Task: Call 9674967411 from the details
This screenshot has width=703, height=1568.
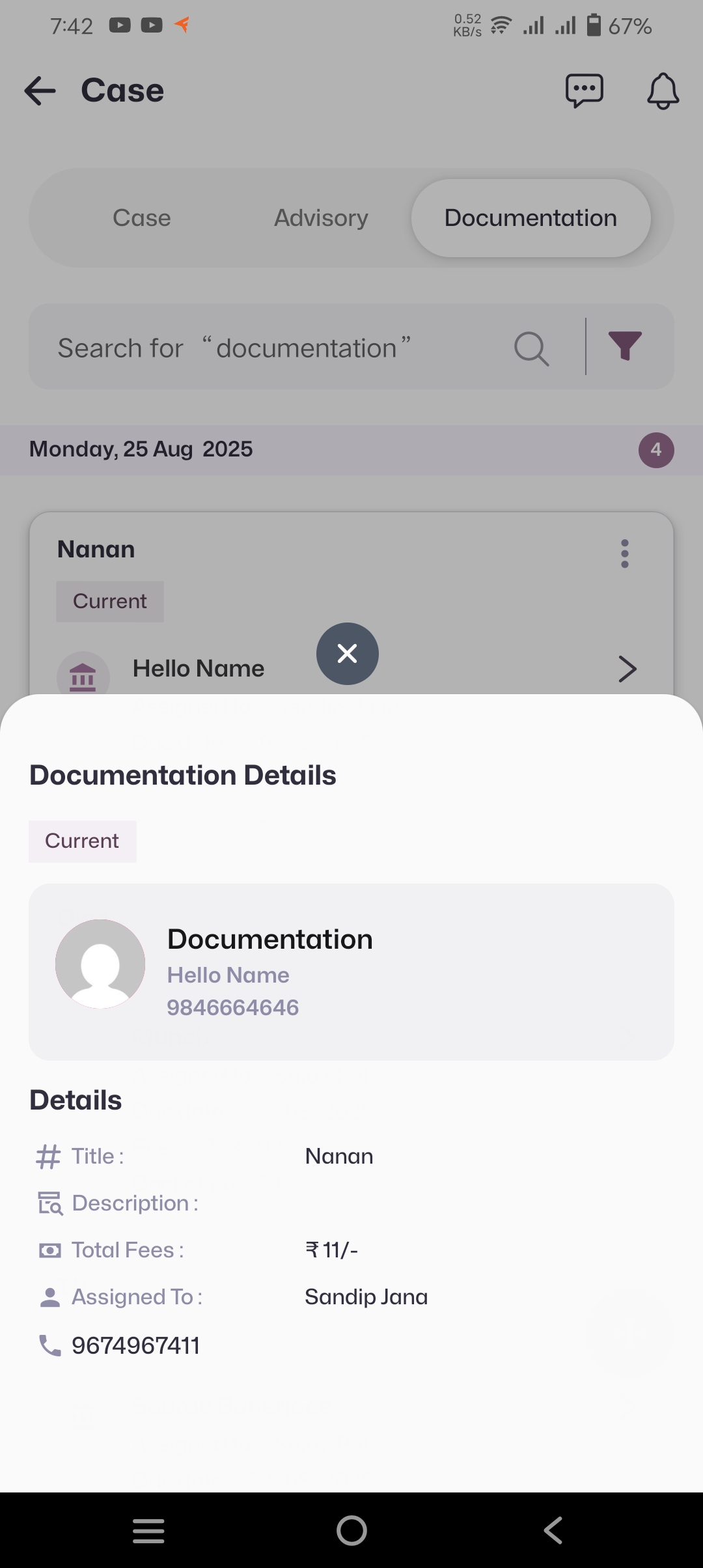Action: 135,1345
